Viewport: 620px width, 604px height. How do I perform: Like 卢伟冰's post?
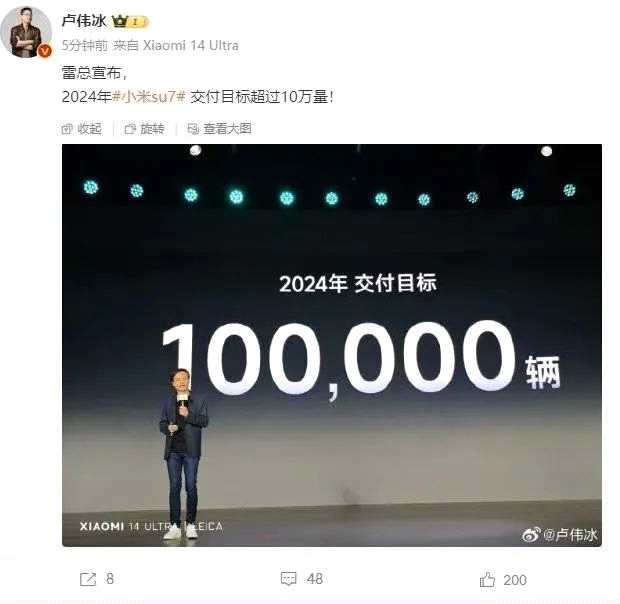(502, 579)
